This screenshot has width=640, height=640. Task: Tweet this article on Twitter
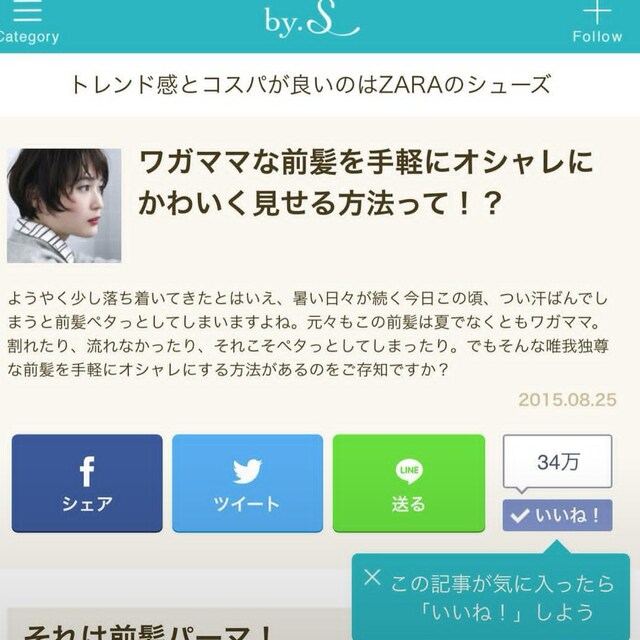coord(247,483)
